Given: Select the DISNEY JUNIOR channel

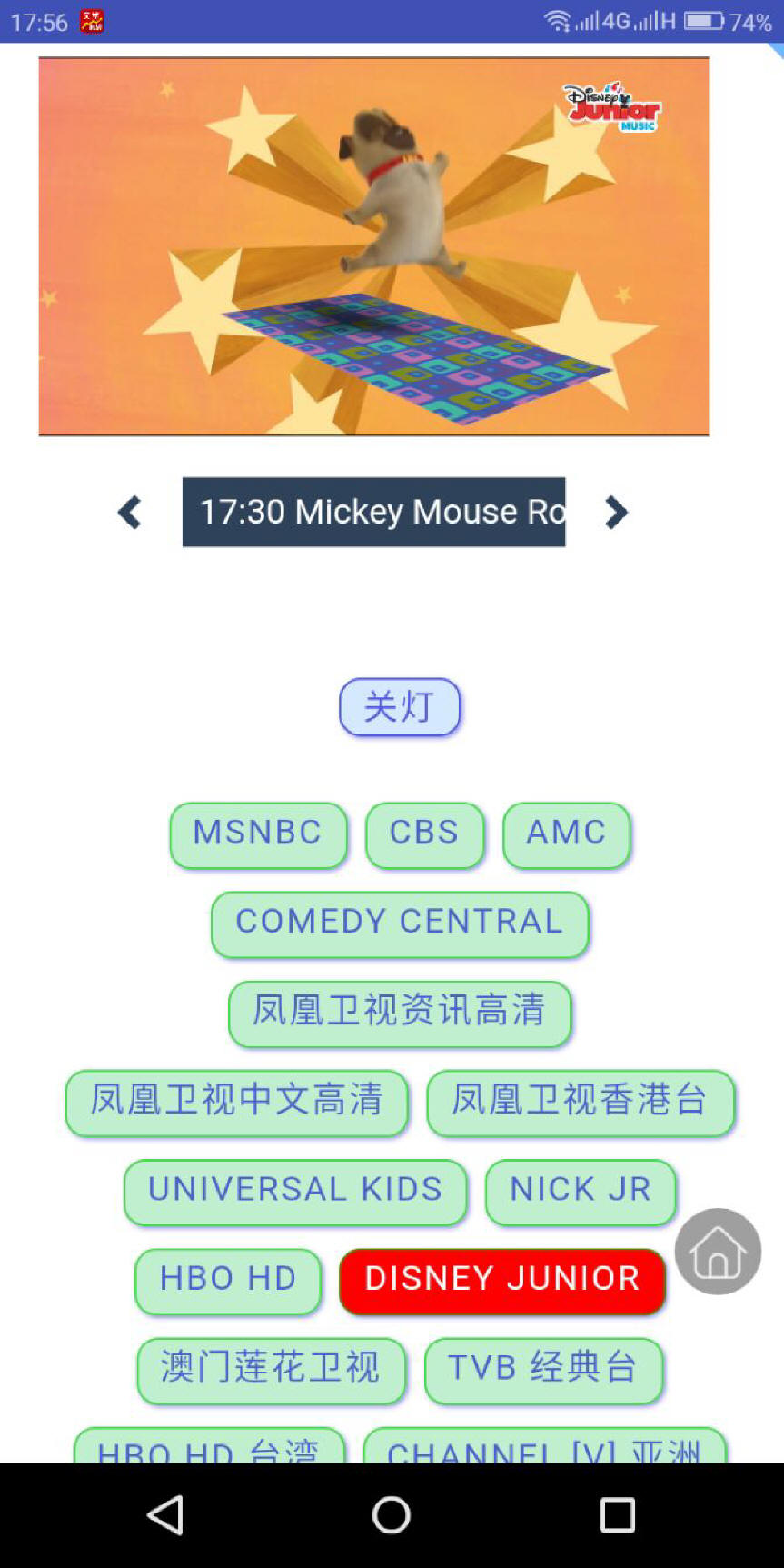Looking at the screenshot, I should 502,1280.
